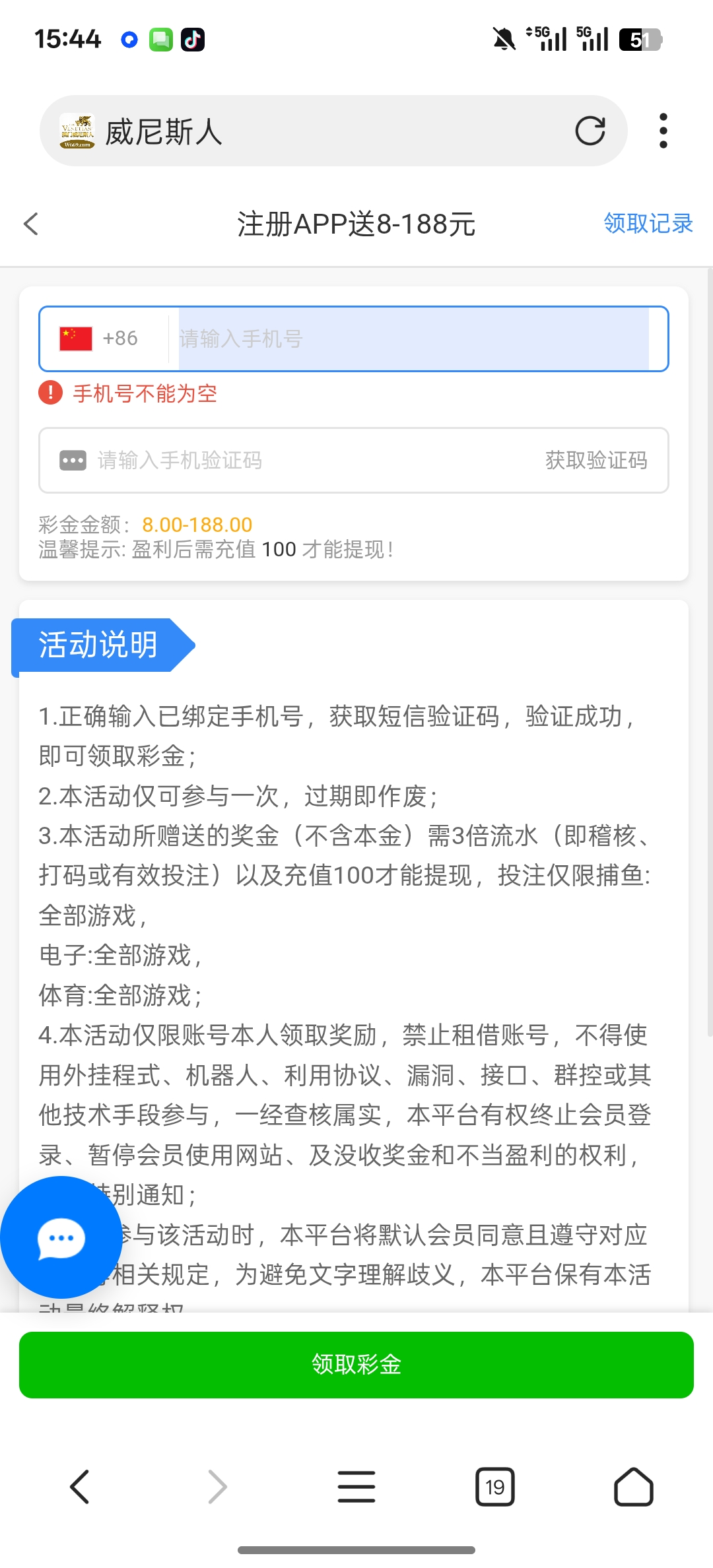This screenshot has height=1568, width=713.
Task: Open the tab switcher showing 19 tabs
Action: [x=495, y=1487]
